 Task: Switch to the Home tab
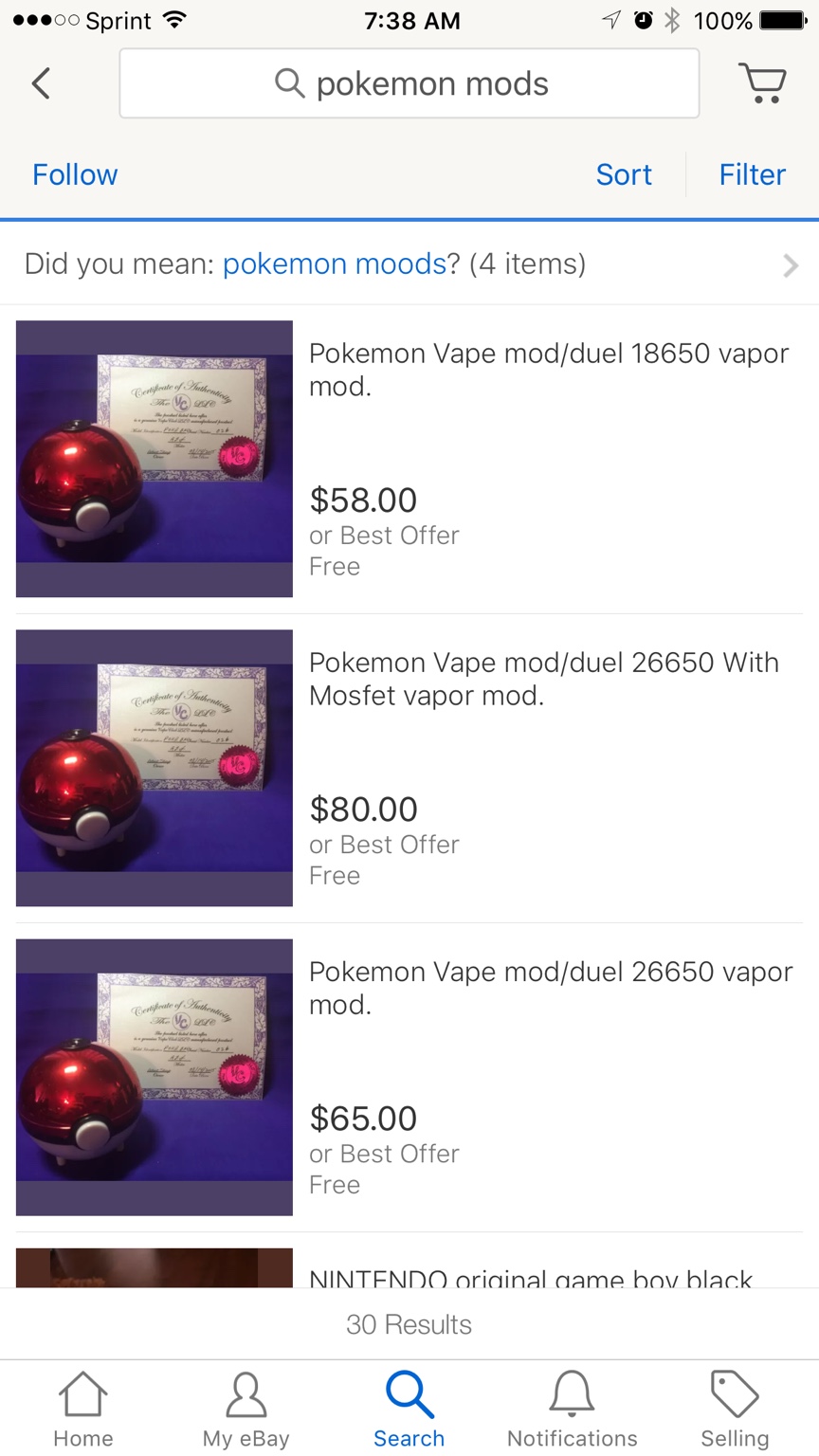[x=83, y=1410]
